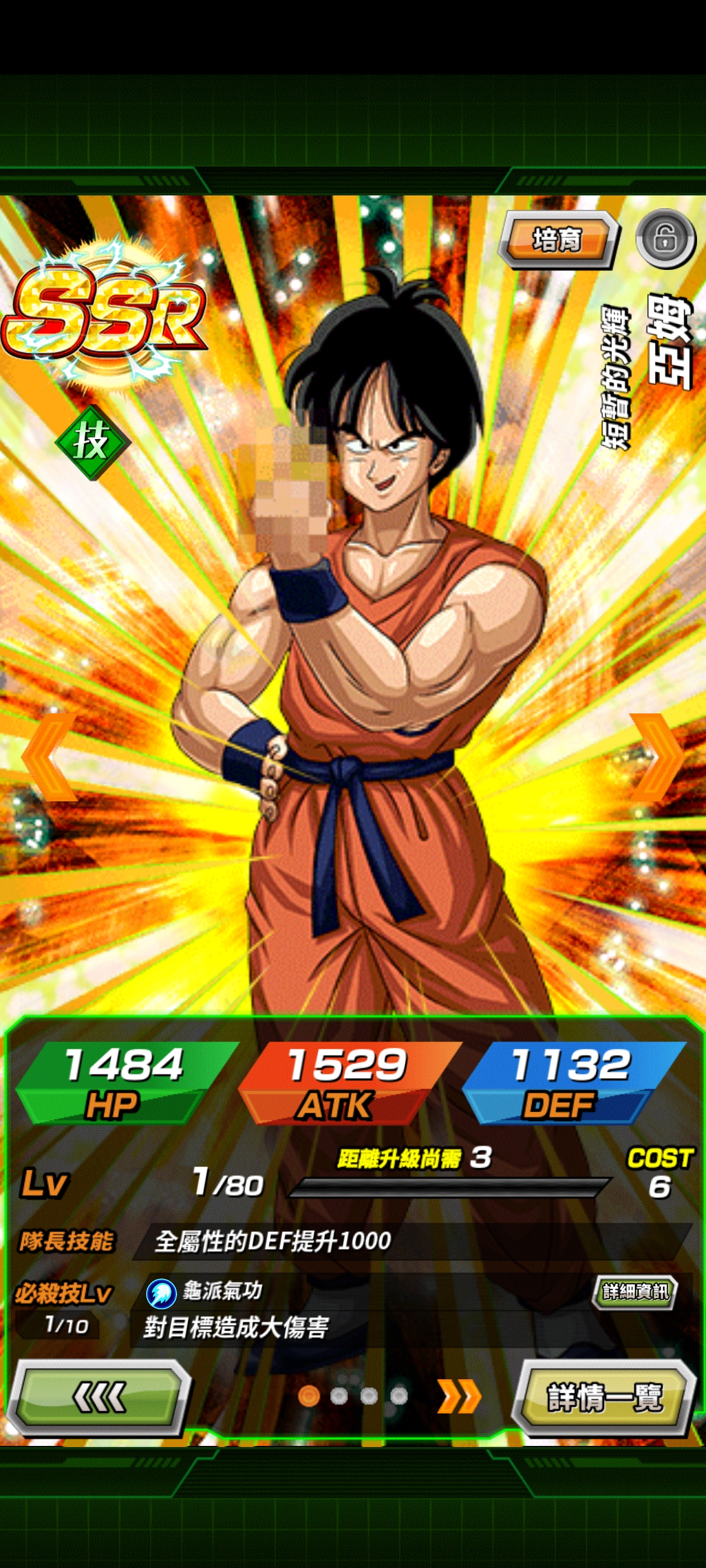The height and width of the screenshot is (1568, 706).
Task: Go to the previous character with left arrow
Action: tap(48, 757)
